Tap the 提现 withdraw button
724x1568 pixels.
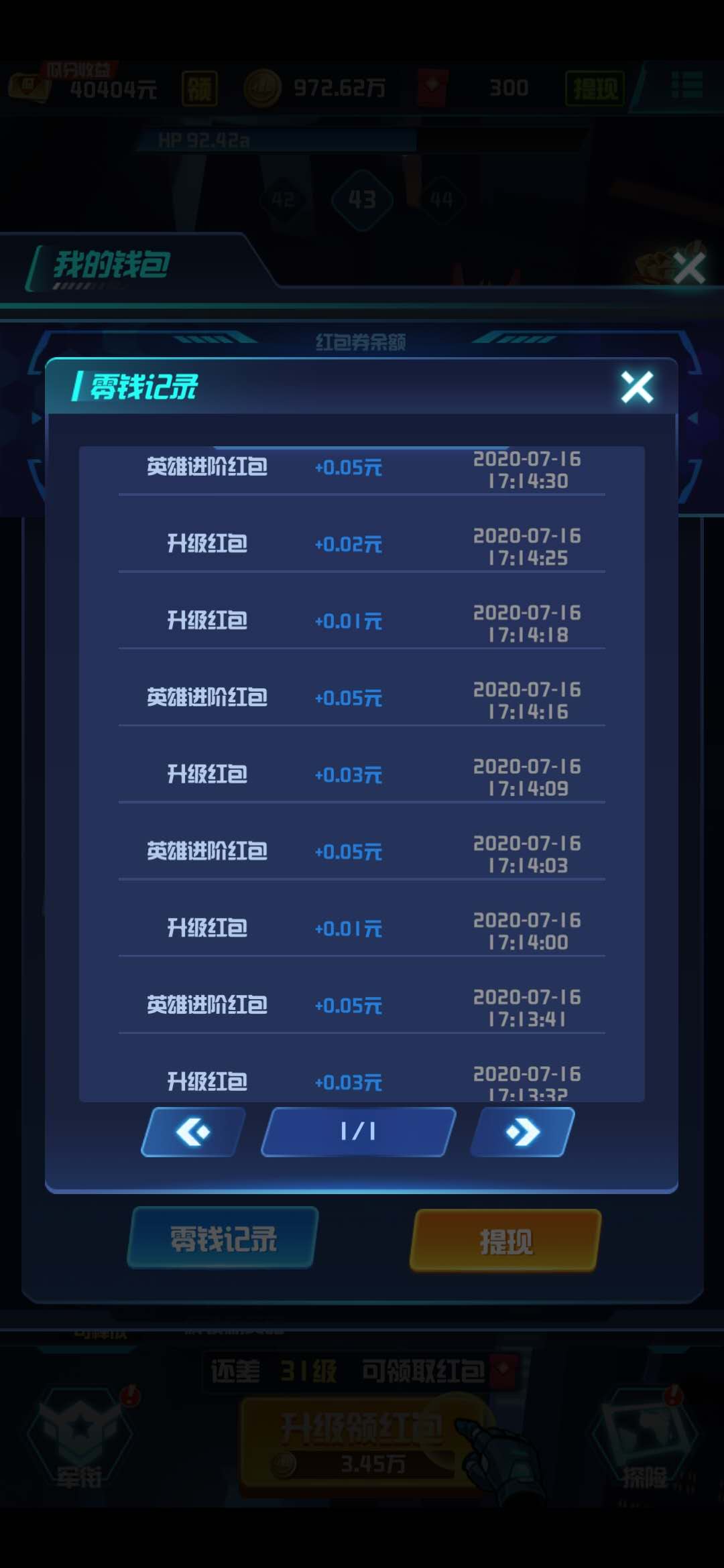505,1240
